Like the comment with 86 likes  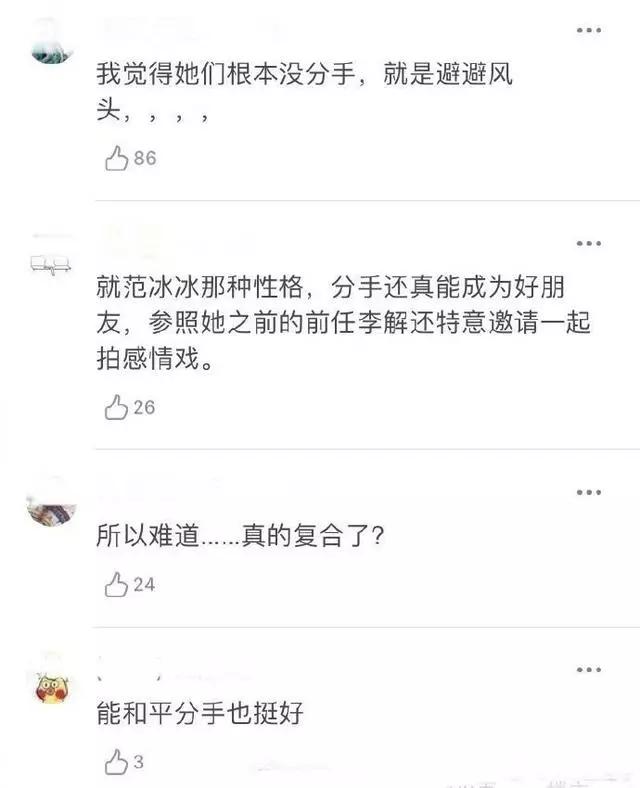(x=117, y=158)
